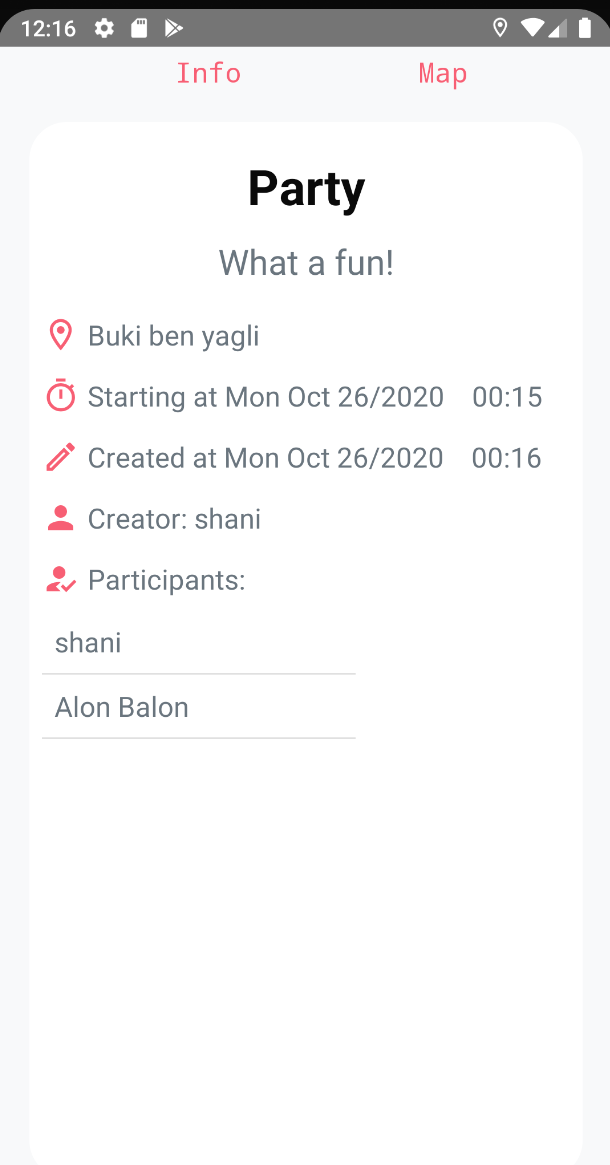The image size is (610, 1165).
Task: Switch to the Info tab
Action: 209,74
